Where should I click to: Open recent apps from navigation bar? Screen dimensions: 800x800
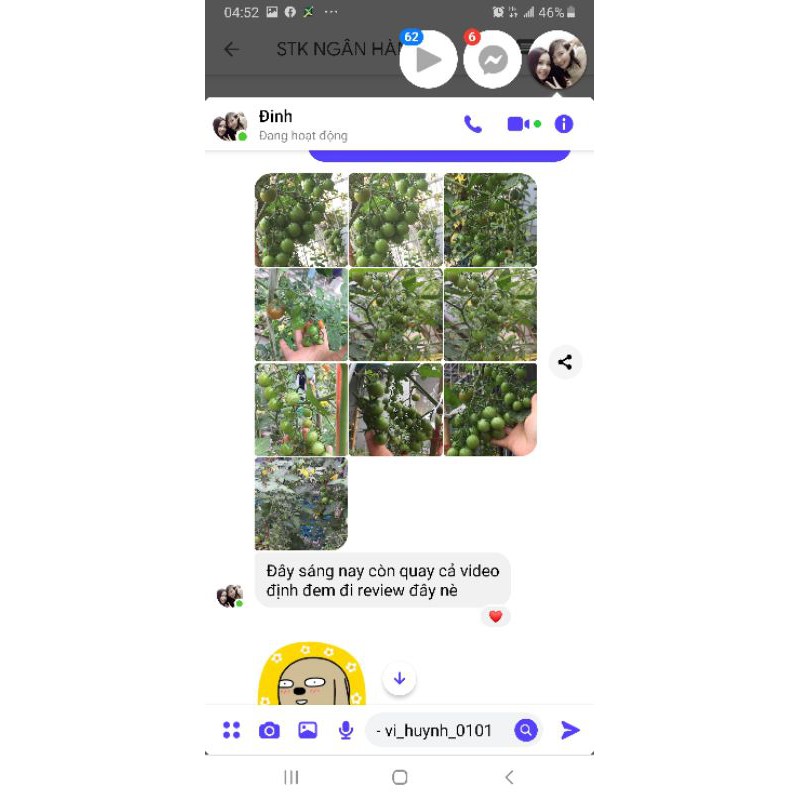click(291, 777)
